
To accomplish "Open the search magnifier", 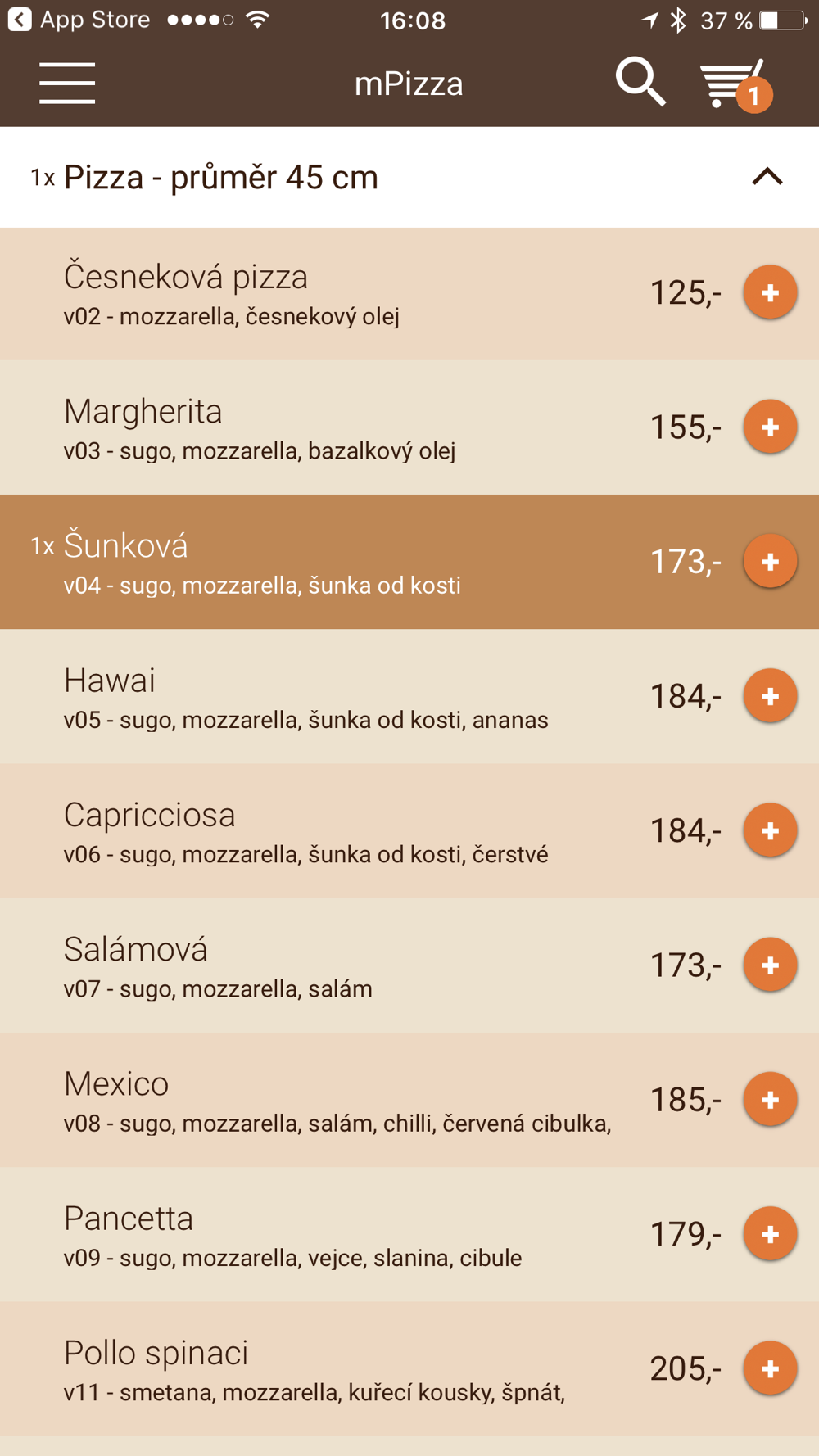I will coord(640,82).
